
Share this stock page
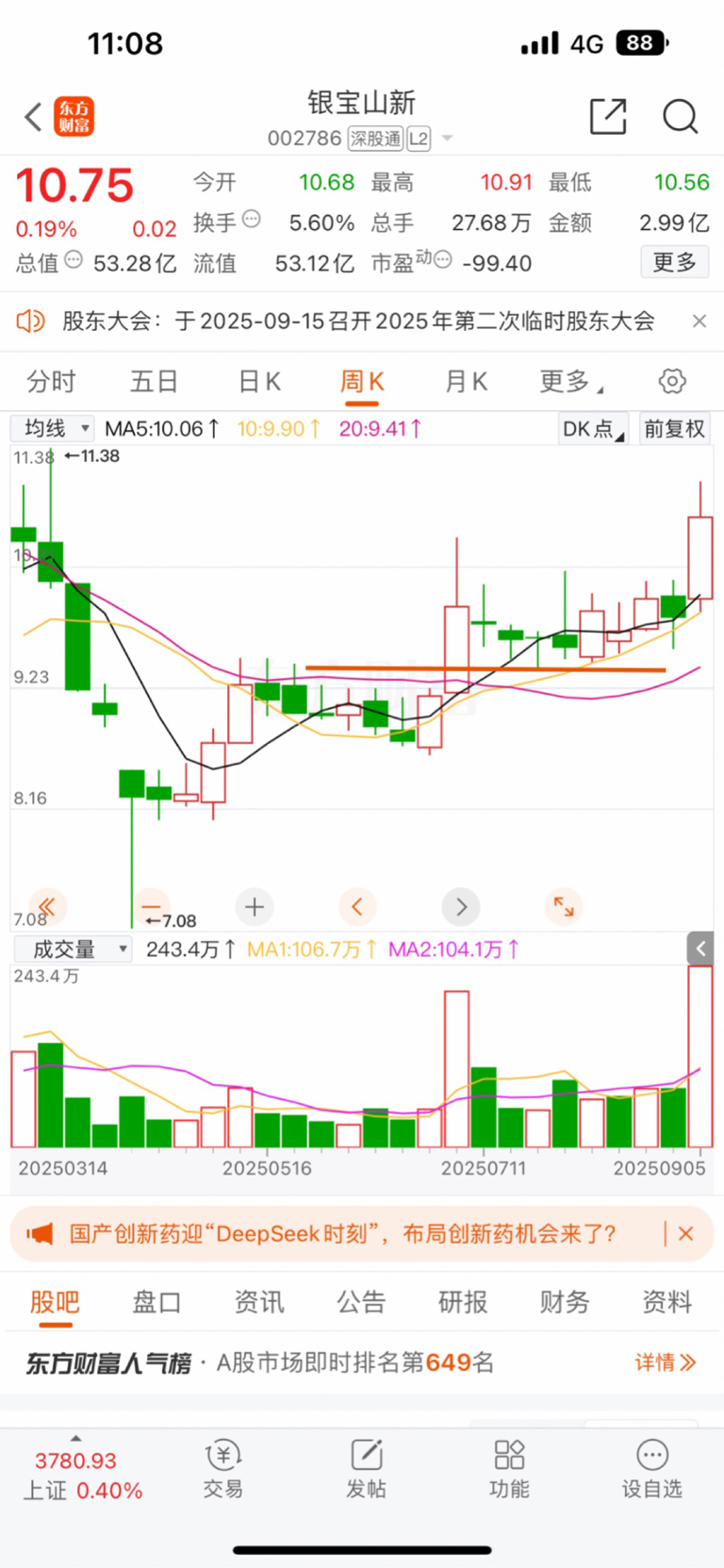click(x=608, y=116)
